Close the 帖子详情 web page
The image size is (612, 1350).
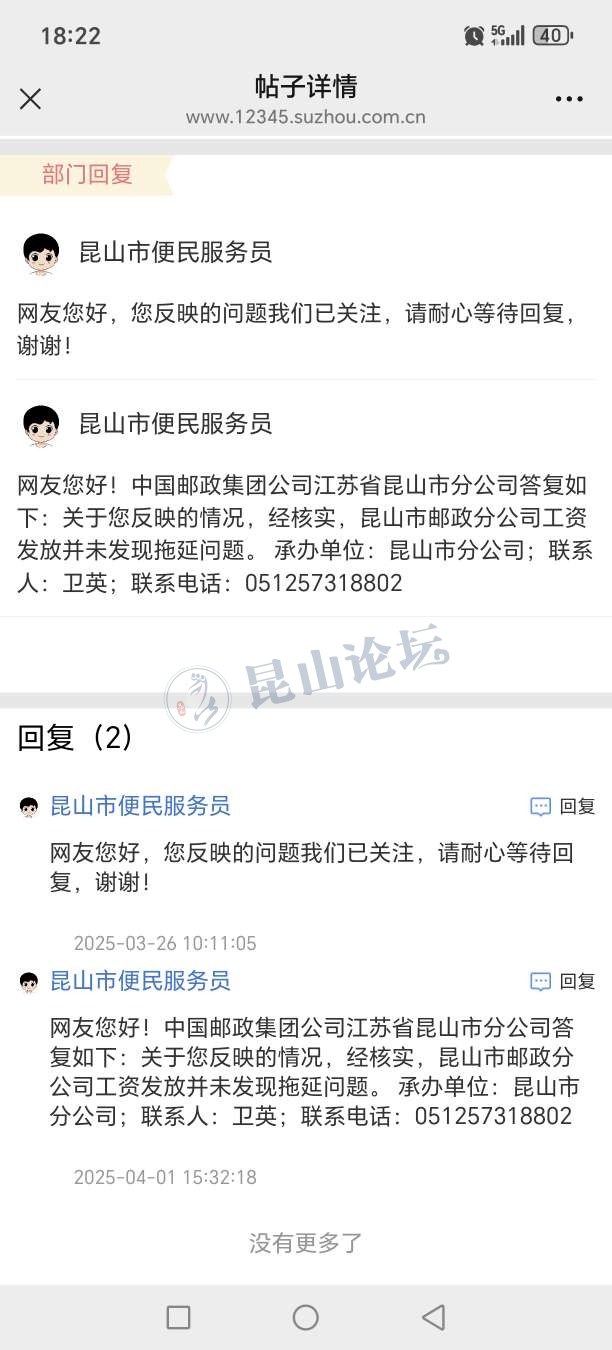(30, 99)
